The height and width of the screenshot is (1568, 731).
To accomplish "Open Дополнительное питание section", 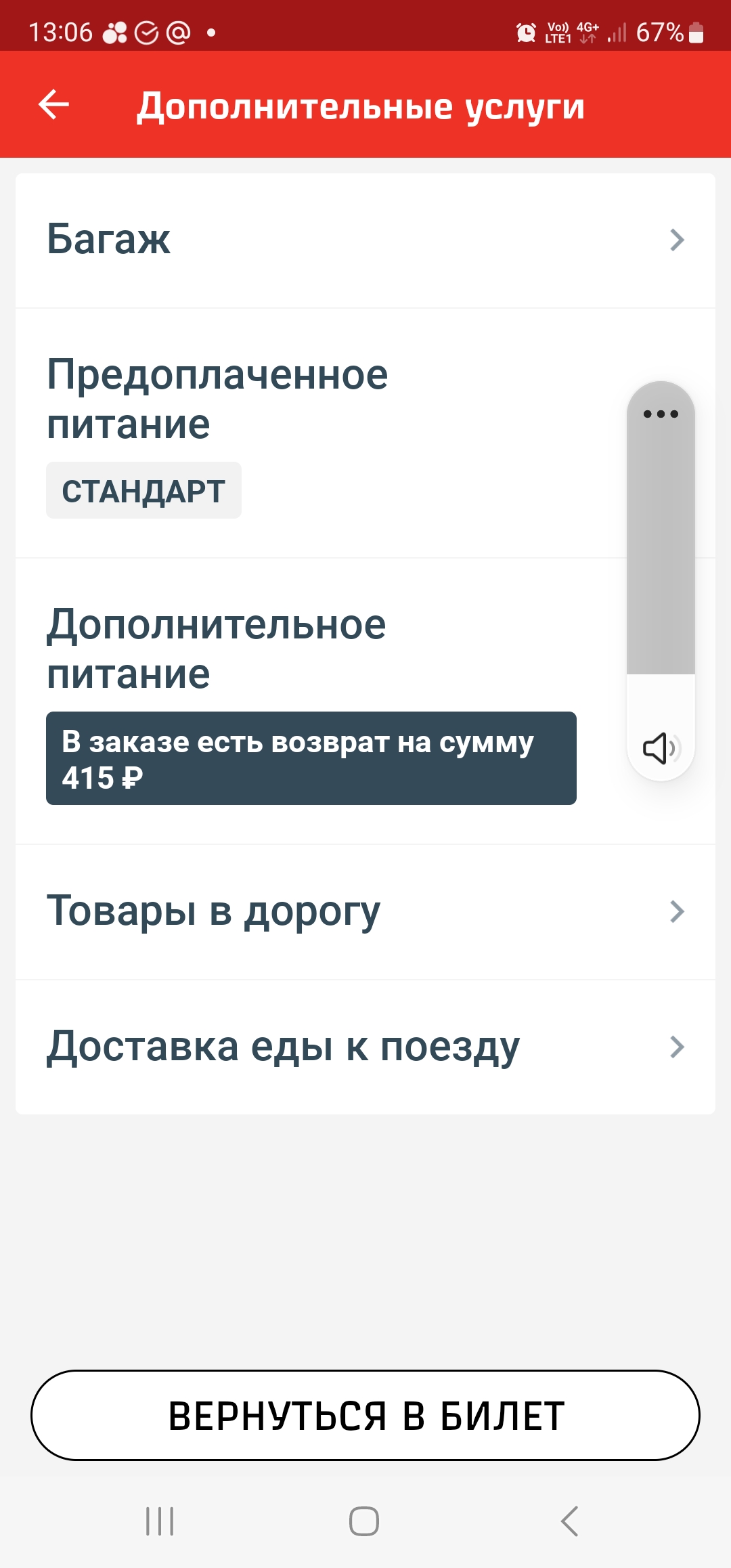I will 365,701.
